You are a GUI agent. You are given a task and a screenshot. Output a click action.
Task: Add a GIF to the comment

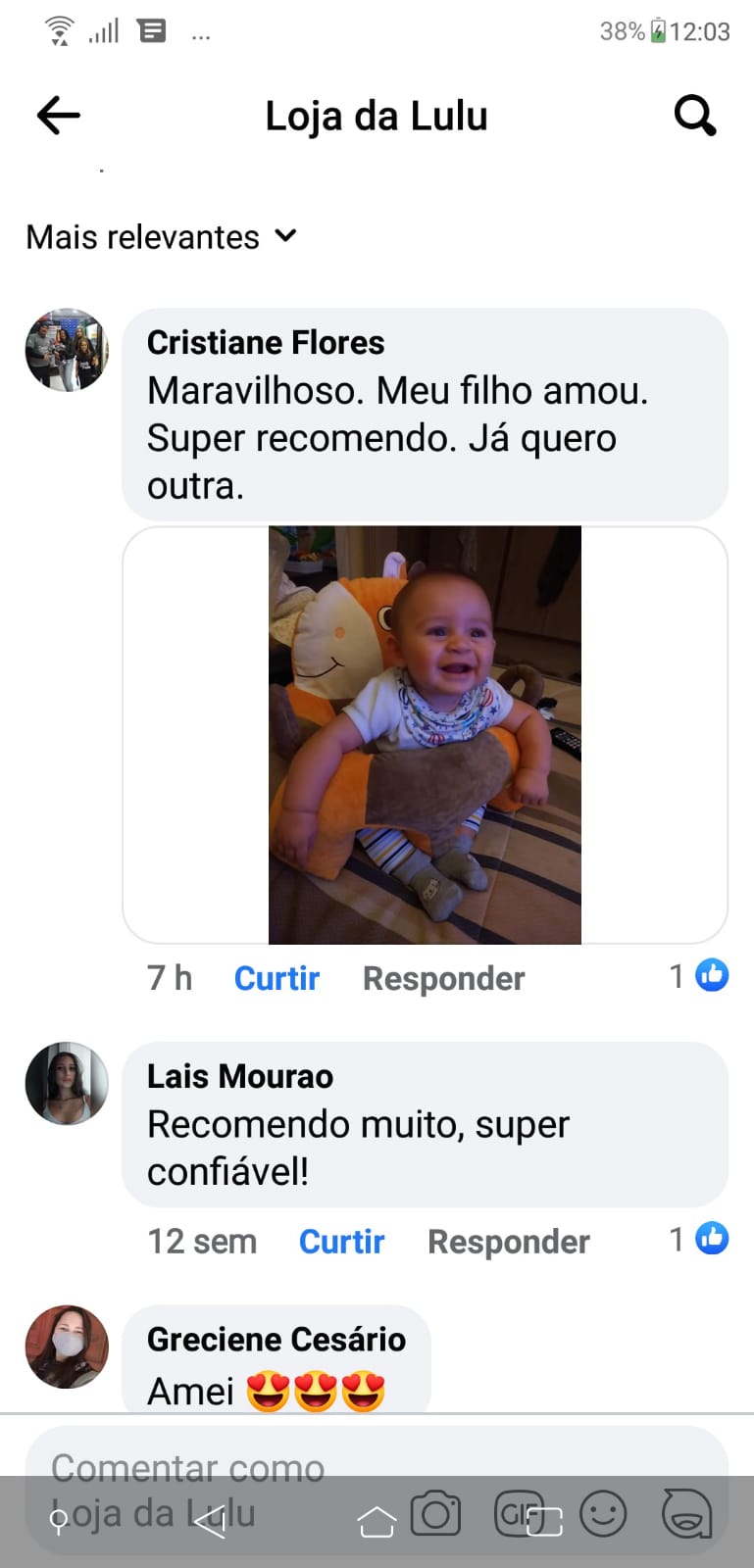click(517, 1515)
